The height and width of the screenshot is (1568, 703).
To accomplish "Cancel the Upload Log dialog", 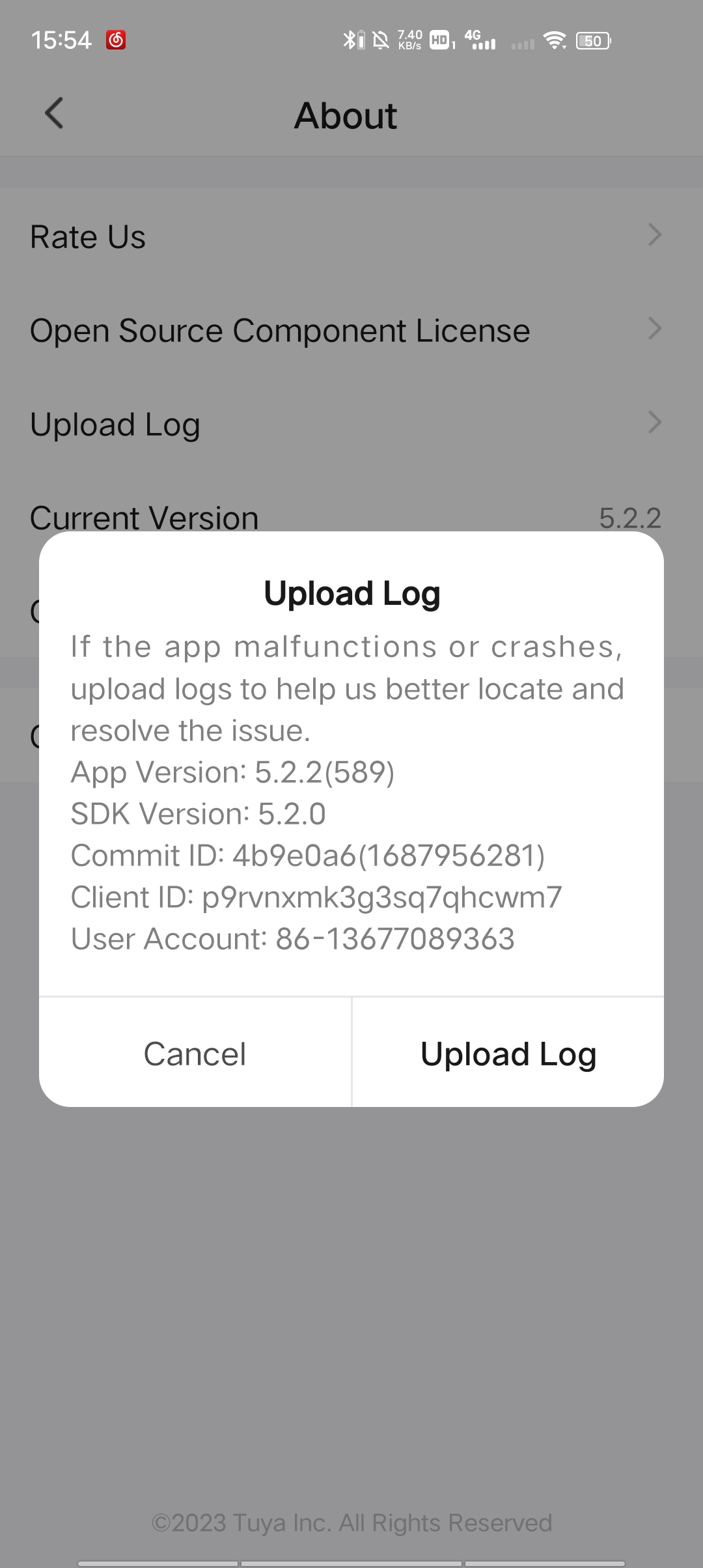I will pos(195,1053).
